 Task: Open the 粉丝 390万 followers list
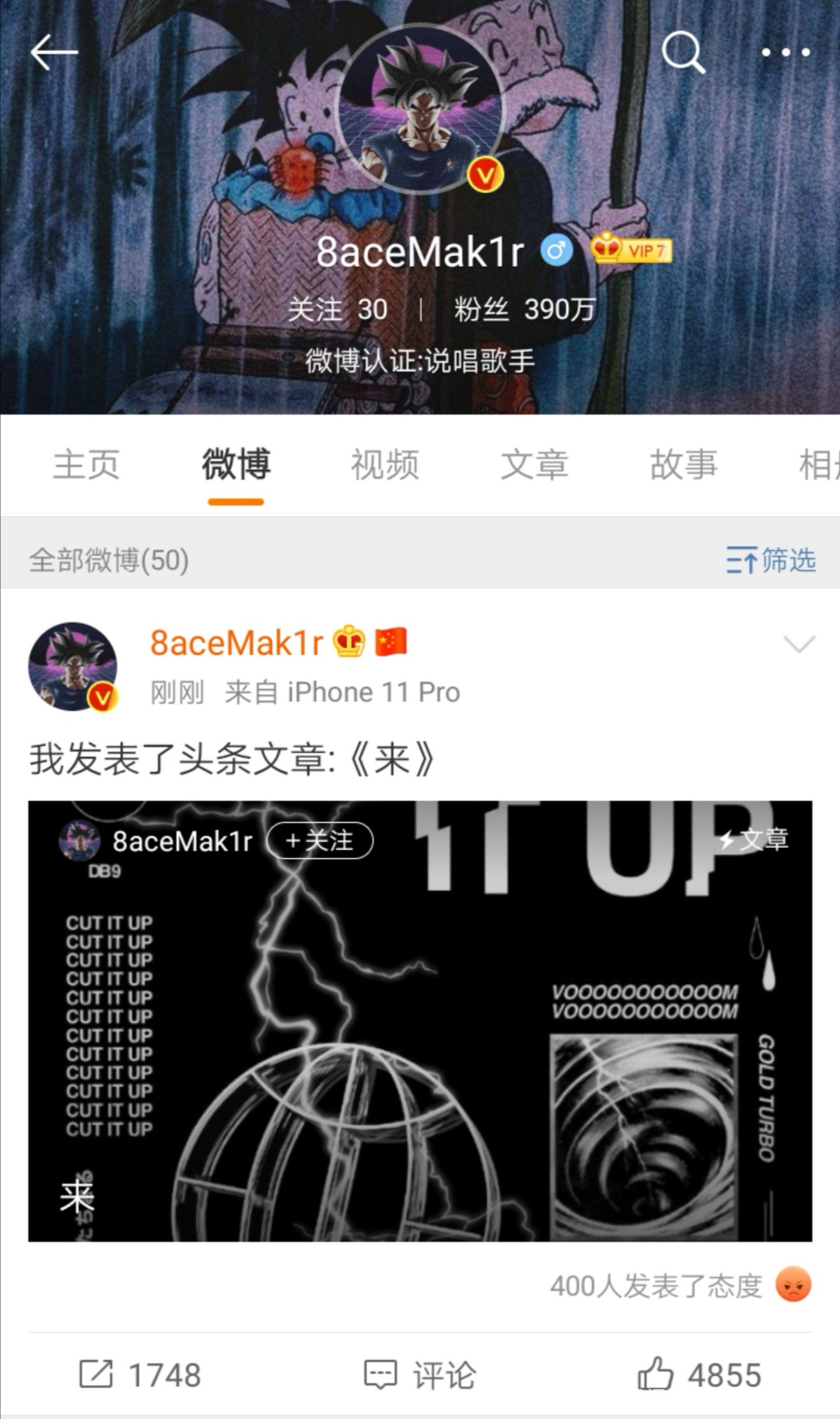click(x=525, y=310)
